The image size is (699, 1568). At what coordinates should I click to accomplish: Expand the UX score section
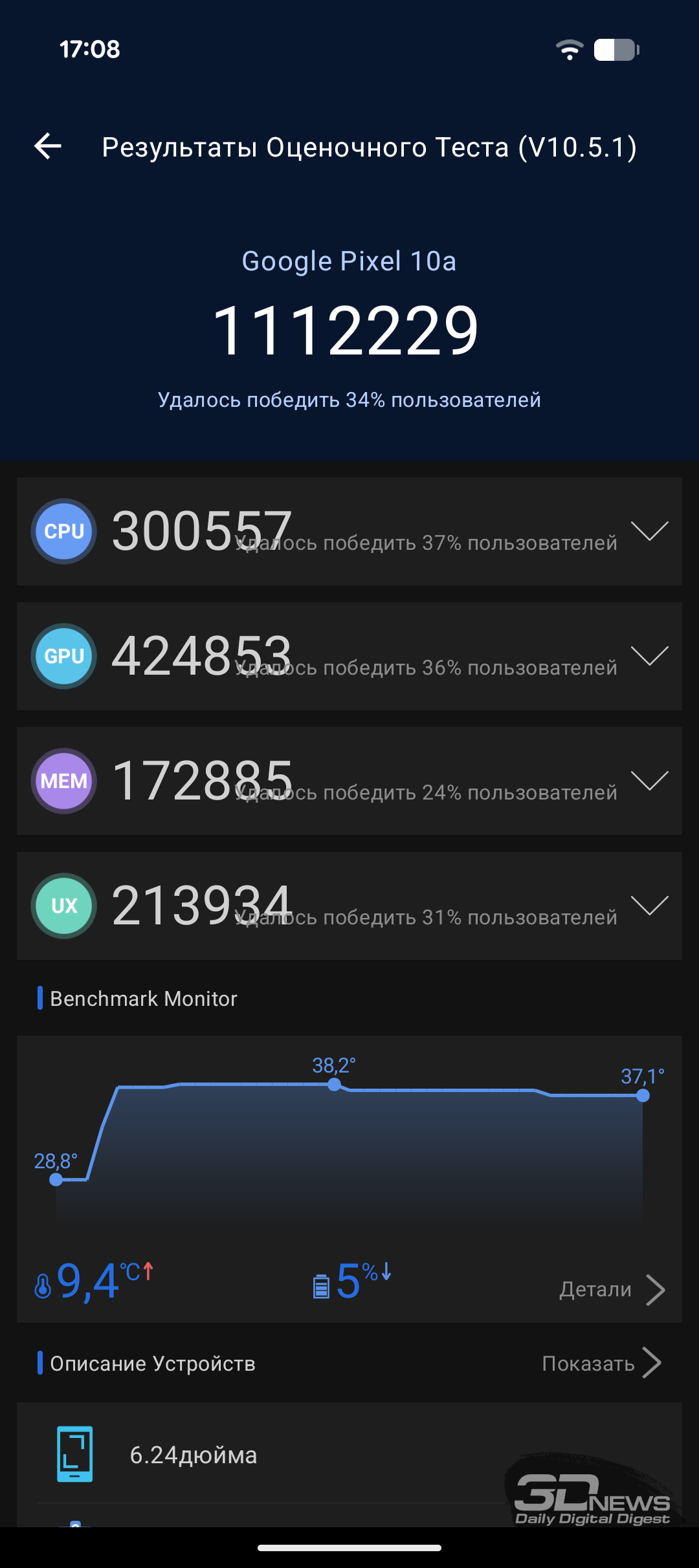pos(649,906)
